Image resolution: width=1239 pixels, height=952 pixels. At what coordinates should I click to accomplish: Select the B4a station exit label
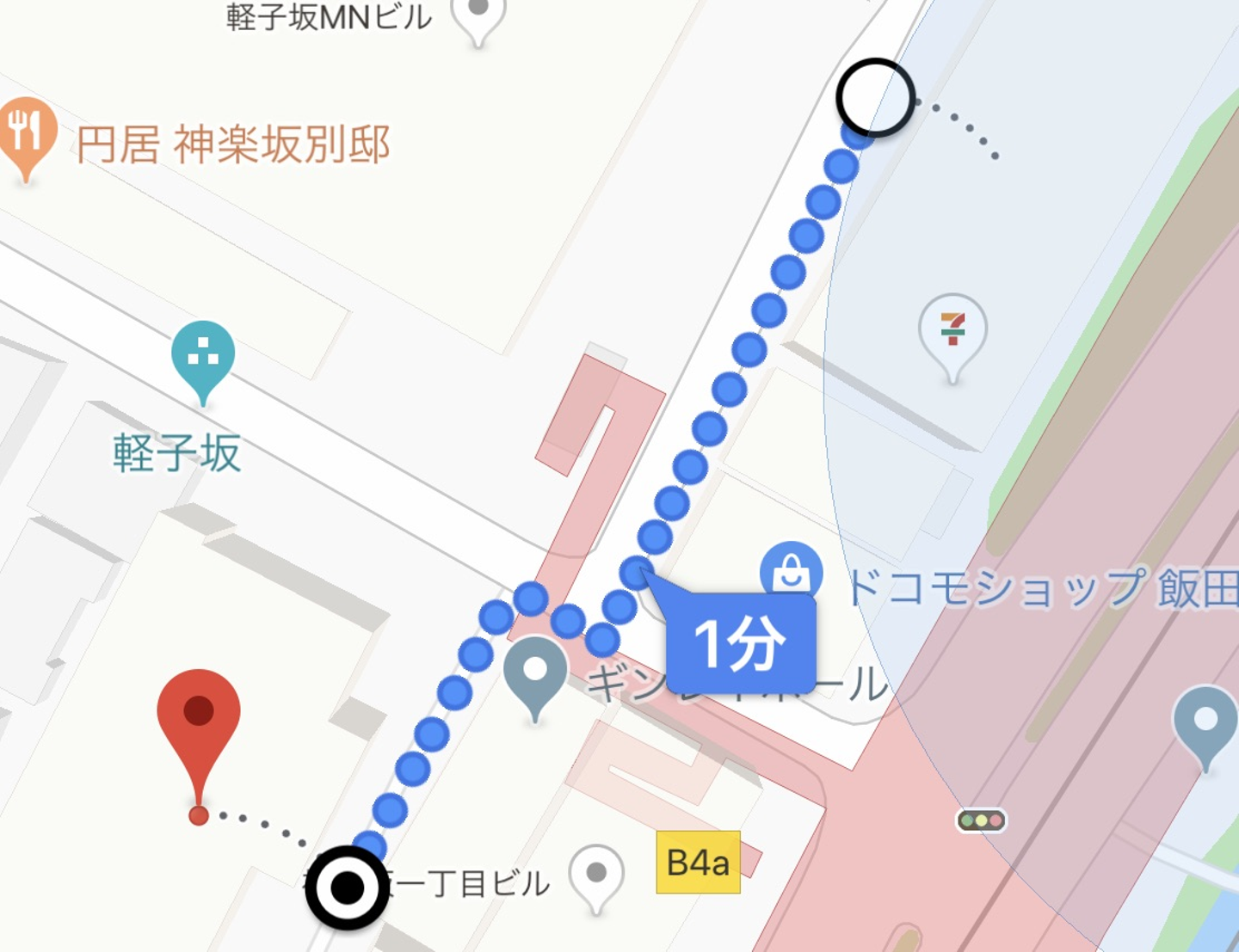[x=698, y=862]
